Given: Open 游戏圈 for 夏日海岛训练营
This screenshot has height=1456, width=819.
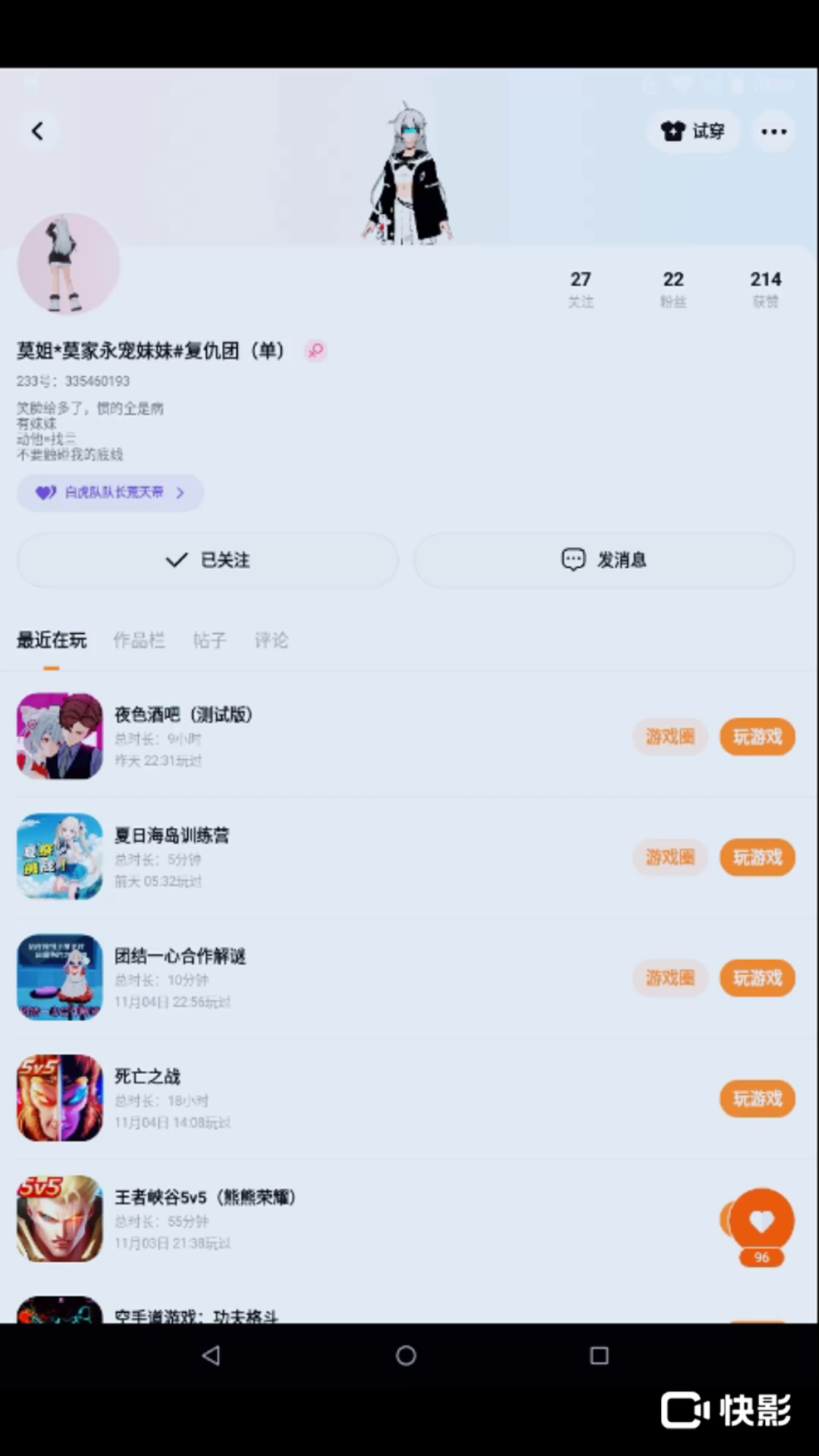Looking at the screenshot, I should pos(670,857).
